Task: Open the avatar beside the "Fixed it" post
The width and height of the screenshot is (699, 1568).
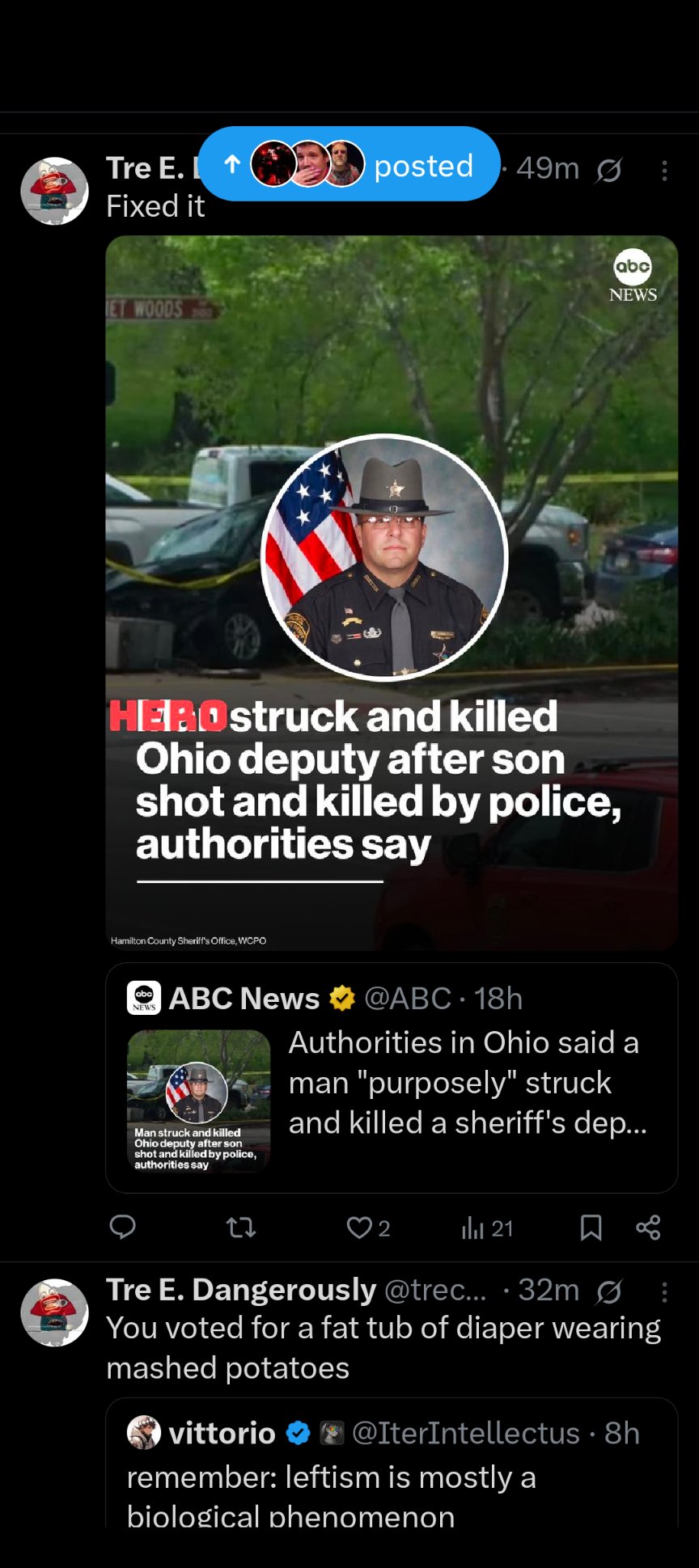Action: point(54,191)
